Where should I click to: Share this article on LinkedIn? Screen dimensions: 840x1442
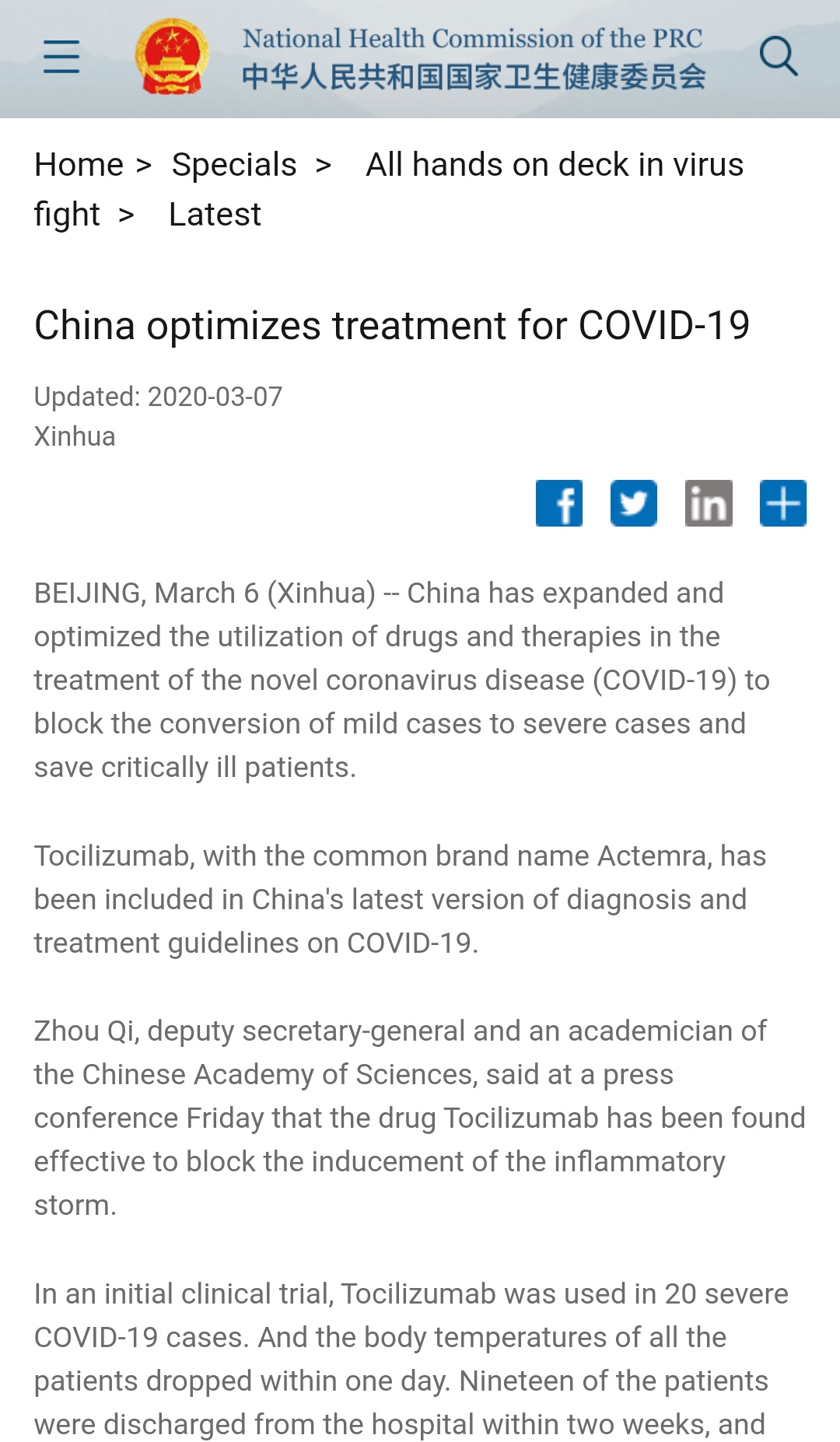click(709, 503)
